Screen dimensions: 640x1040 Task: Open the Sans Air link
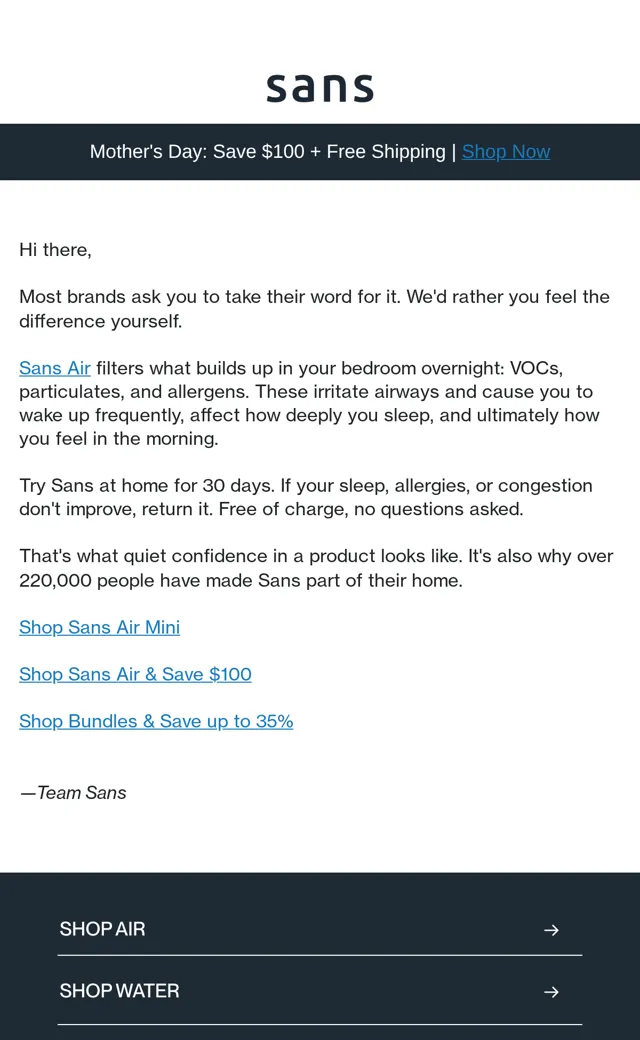pyautogui.click(x=54, y=368)
